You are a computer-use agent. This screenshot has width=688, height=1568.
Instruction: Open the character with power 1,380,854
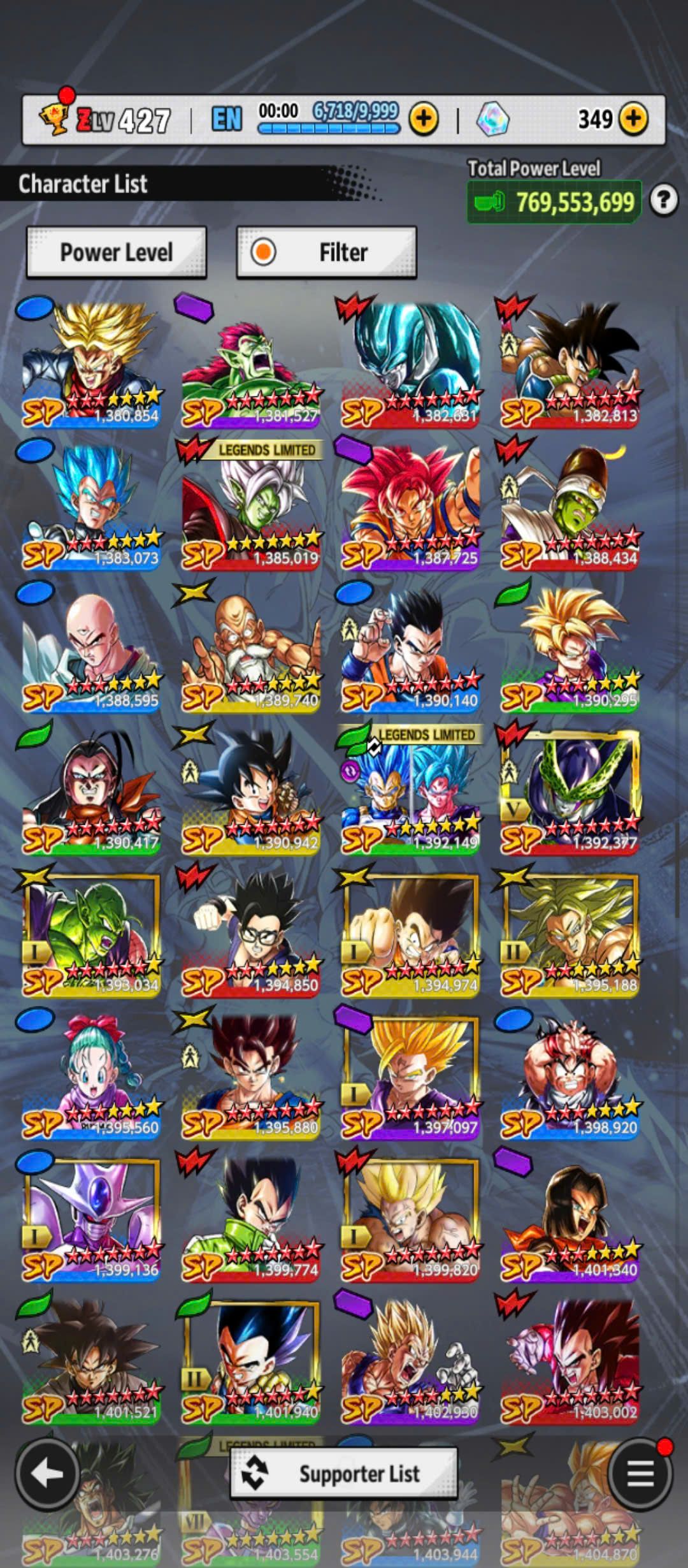(90, 363)
